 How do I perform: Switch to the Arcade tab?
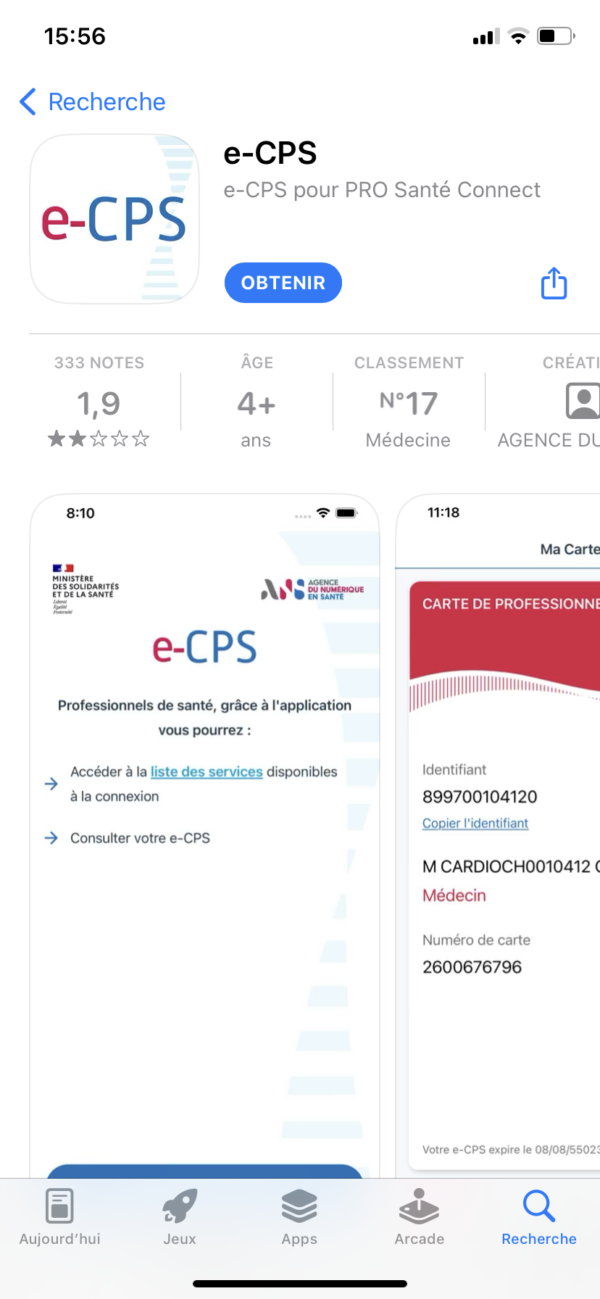point(419,1216)
